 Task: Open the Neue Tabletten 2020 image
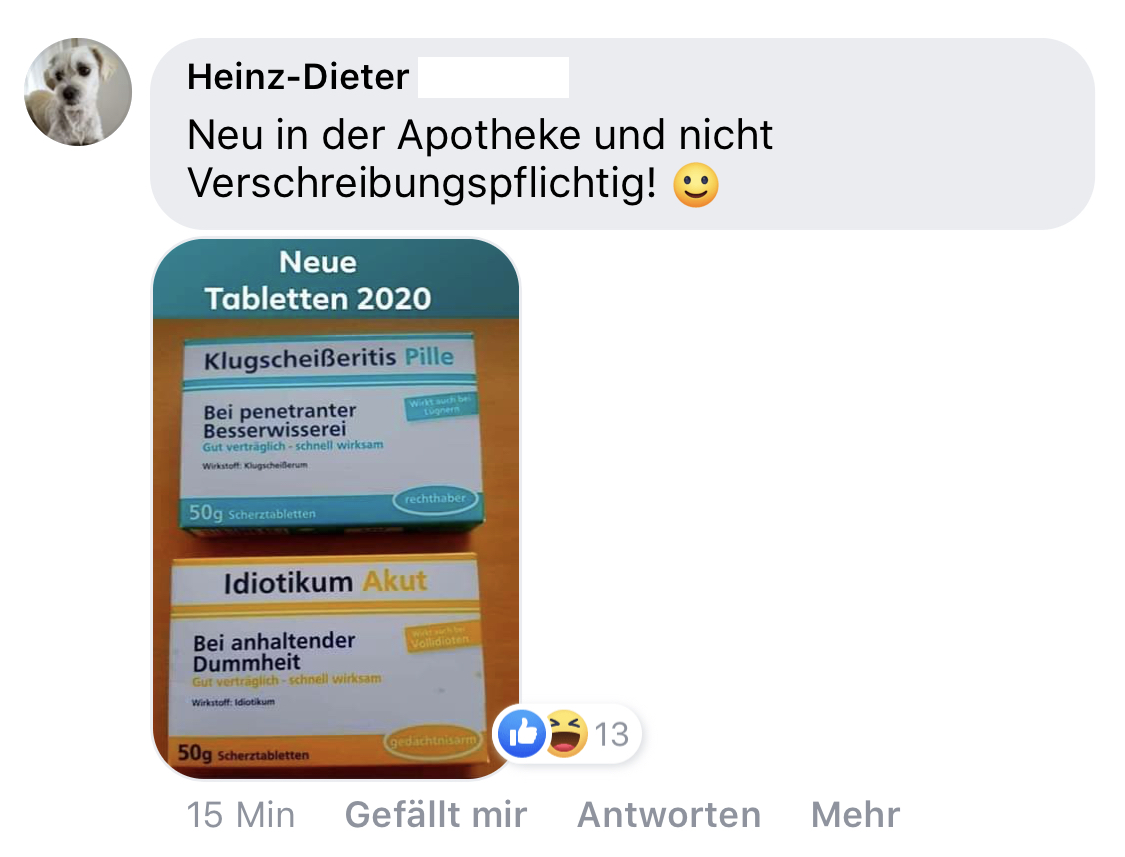[335, 500]
